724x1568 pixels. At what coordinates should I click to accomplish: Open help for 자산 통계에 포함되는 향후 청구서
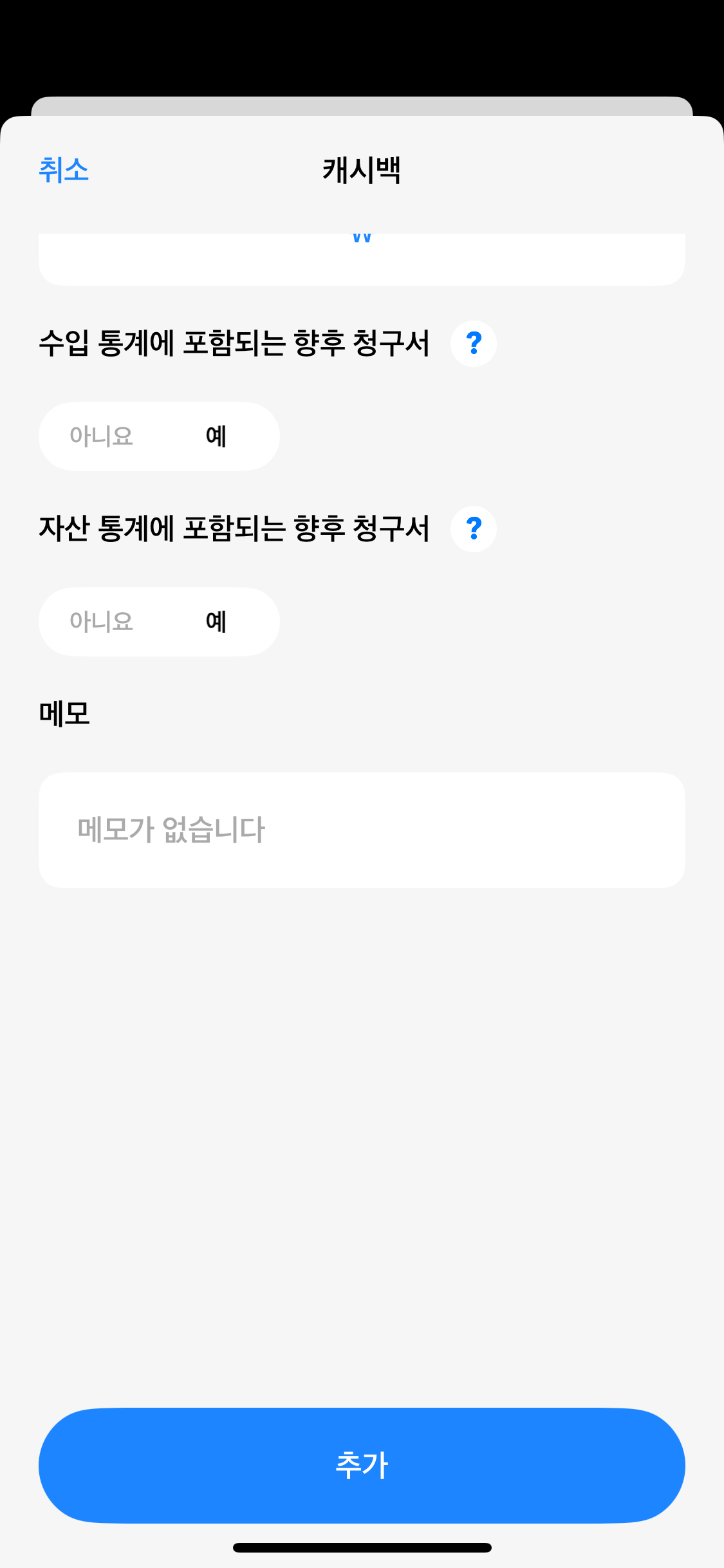tap(473, 528)
